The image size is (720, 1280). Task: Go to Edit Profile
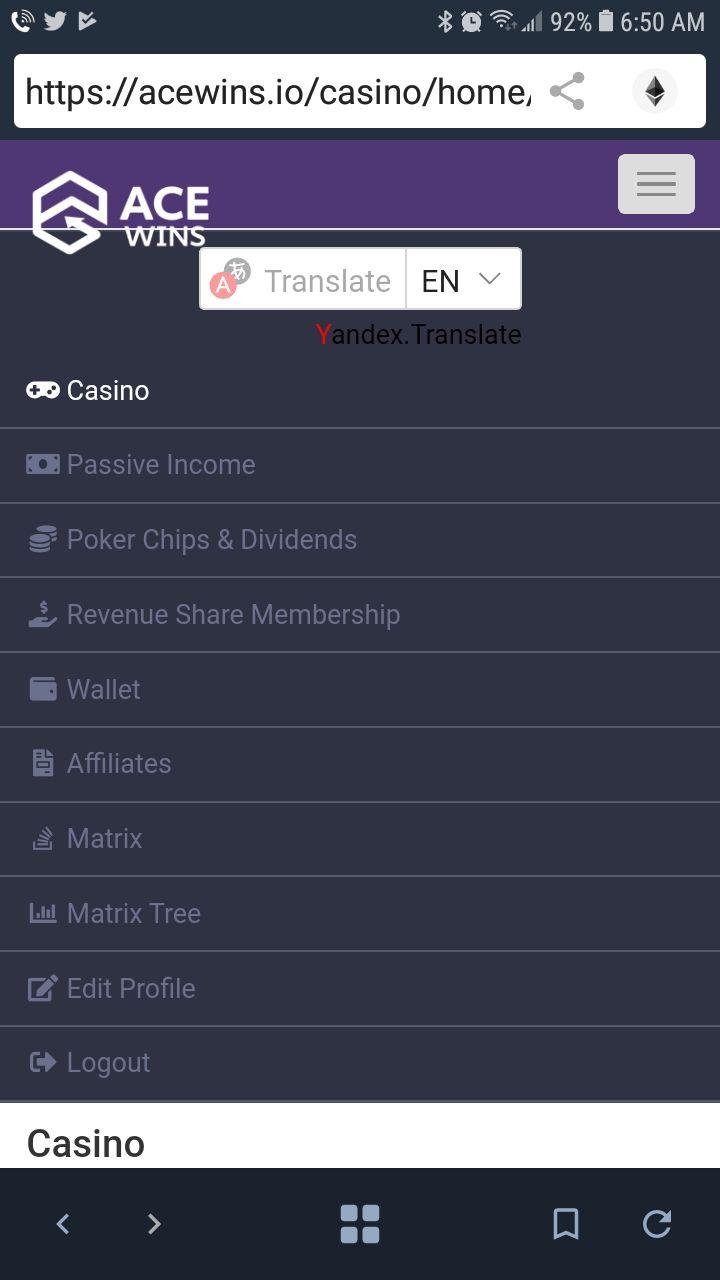[x=360, y=989]
